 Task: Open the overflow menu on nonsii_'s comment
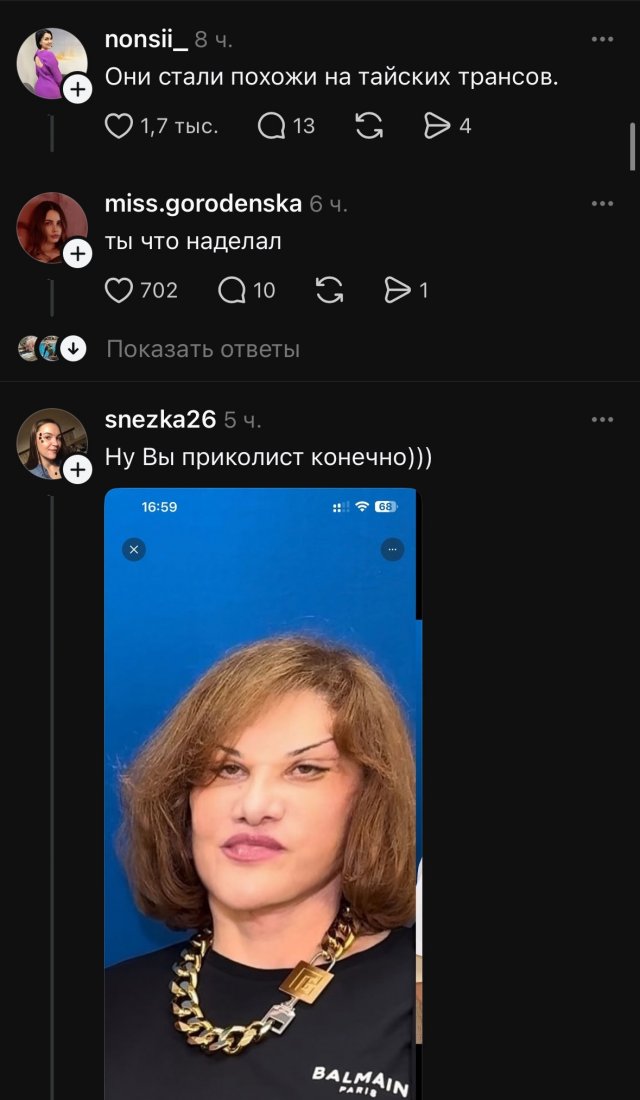[x=602, y=40]
